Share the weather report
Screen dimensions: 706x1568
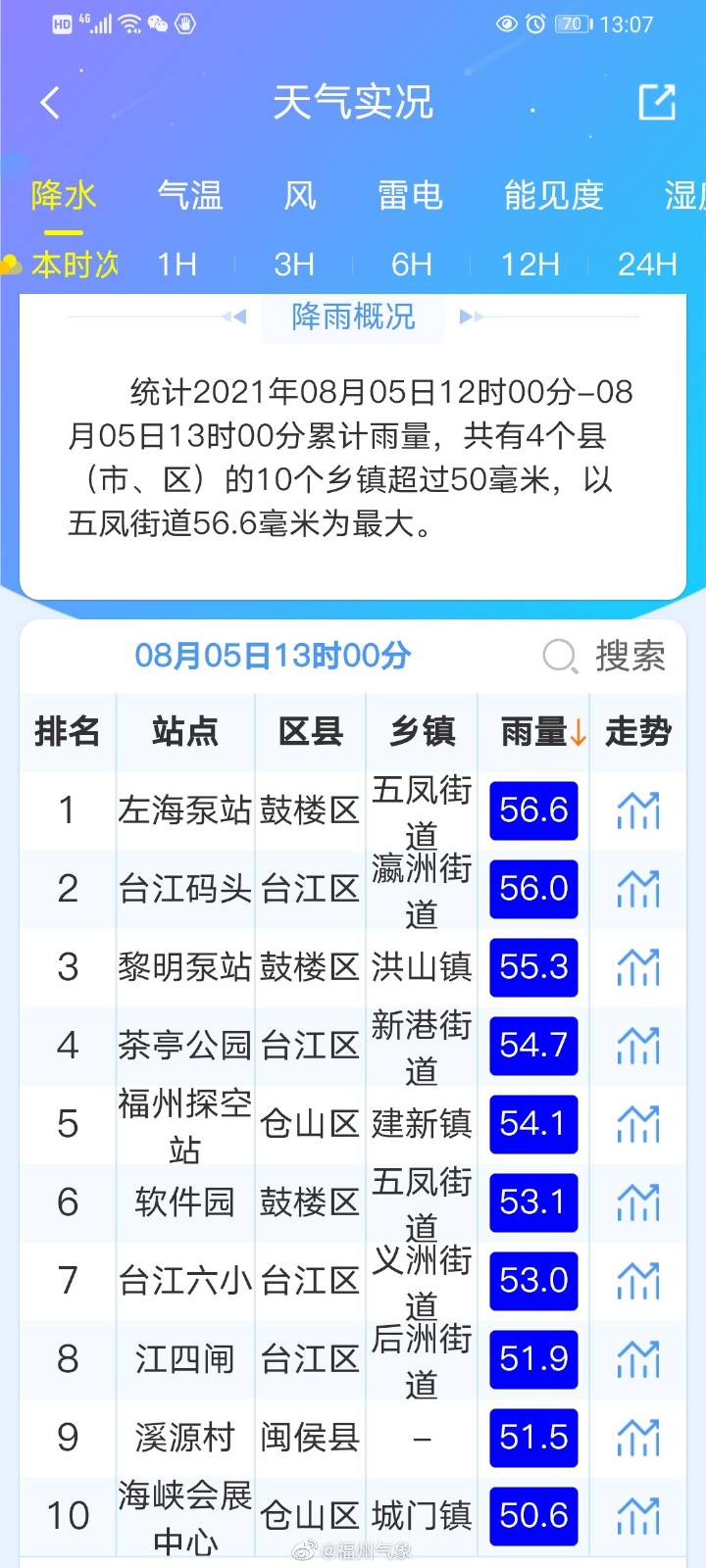point(656,102)
